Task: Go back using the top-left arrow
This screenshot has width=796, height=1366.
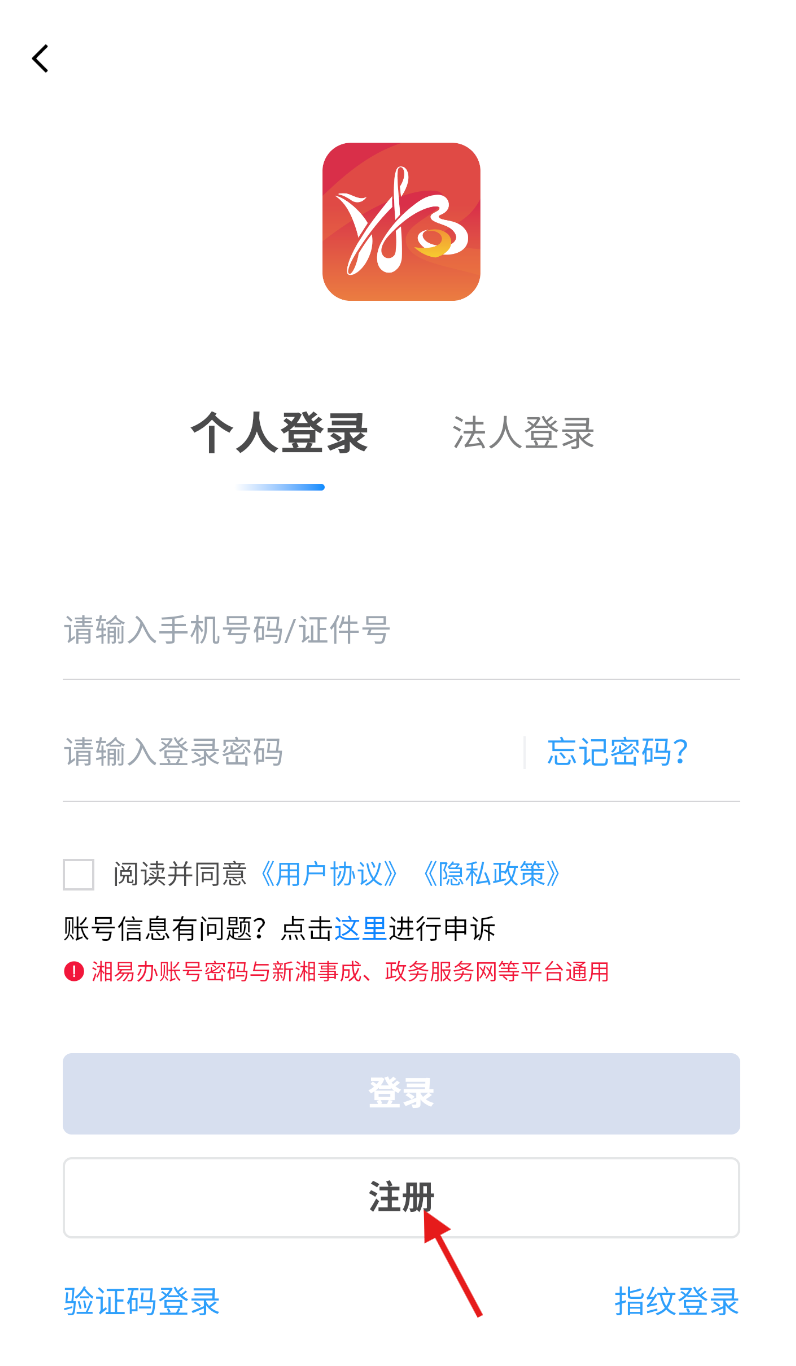Action: (40, 59)
